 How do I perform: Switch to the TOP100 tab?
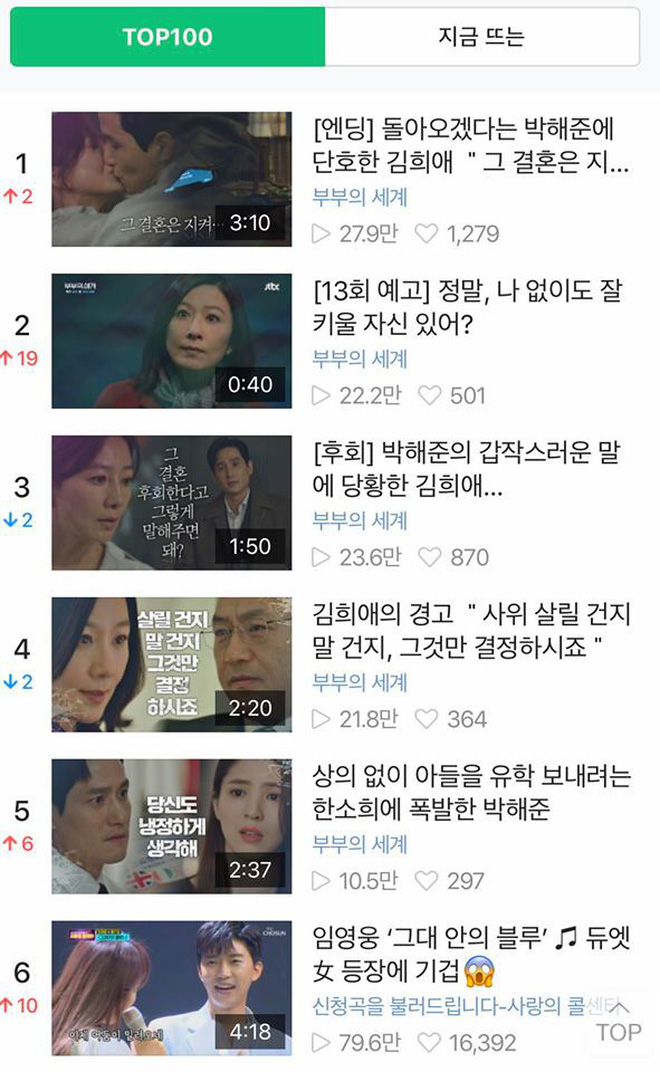(167, 37)
